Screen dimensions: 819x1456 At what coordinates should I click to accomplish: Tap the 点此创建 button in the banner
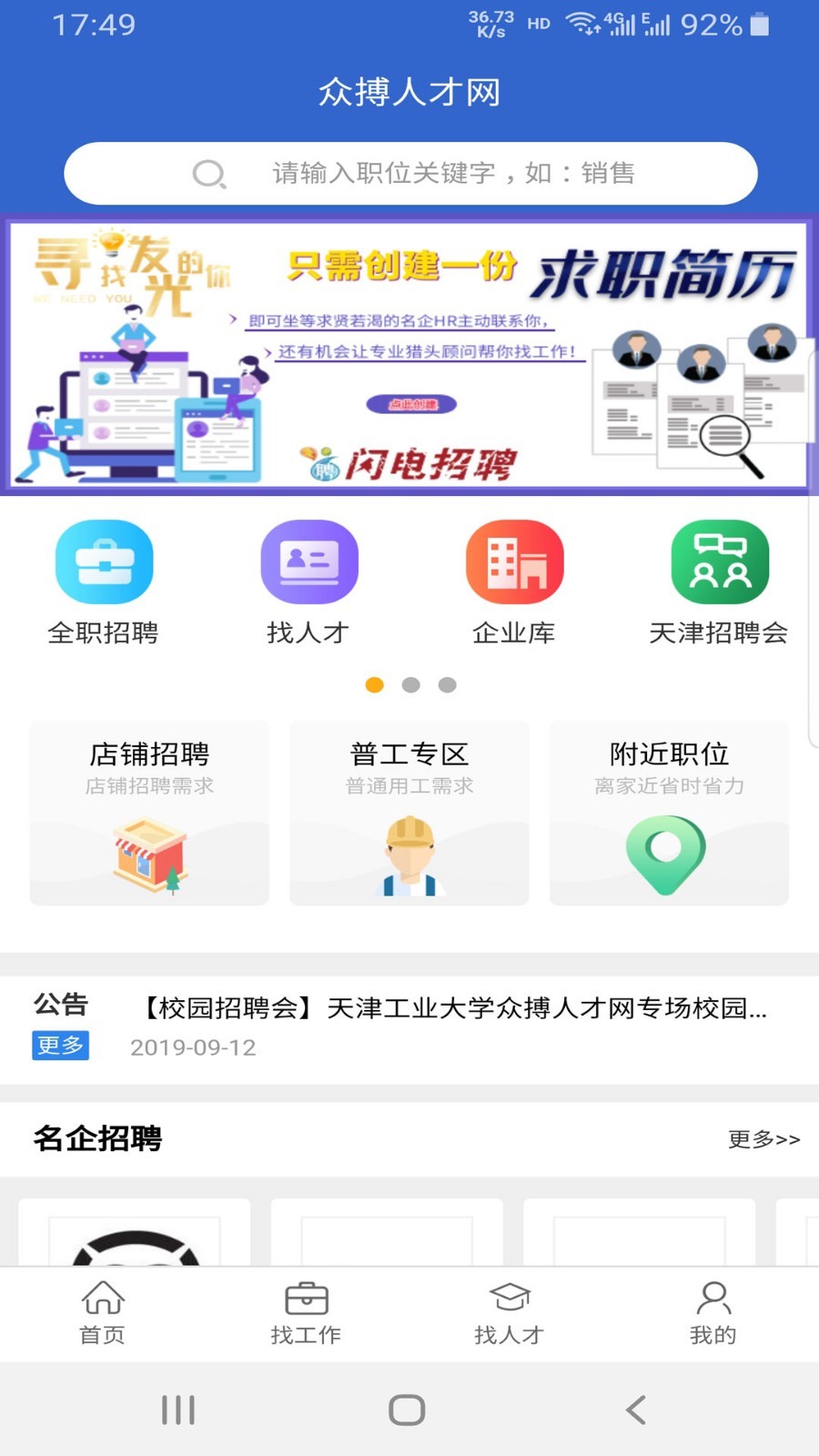pyautogui.click(x=411, y=404)
